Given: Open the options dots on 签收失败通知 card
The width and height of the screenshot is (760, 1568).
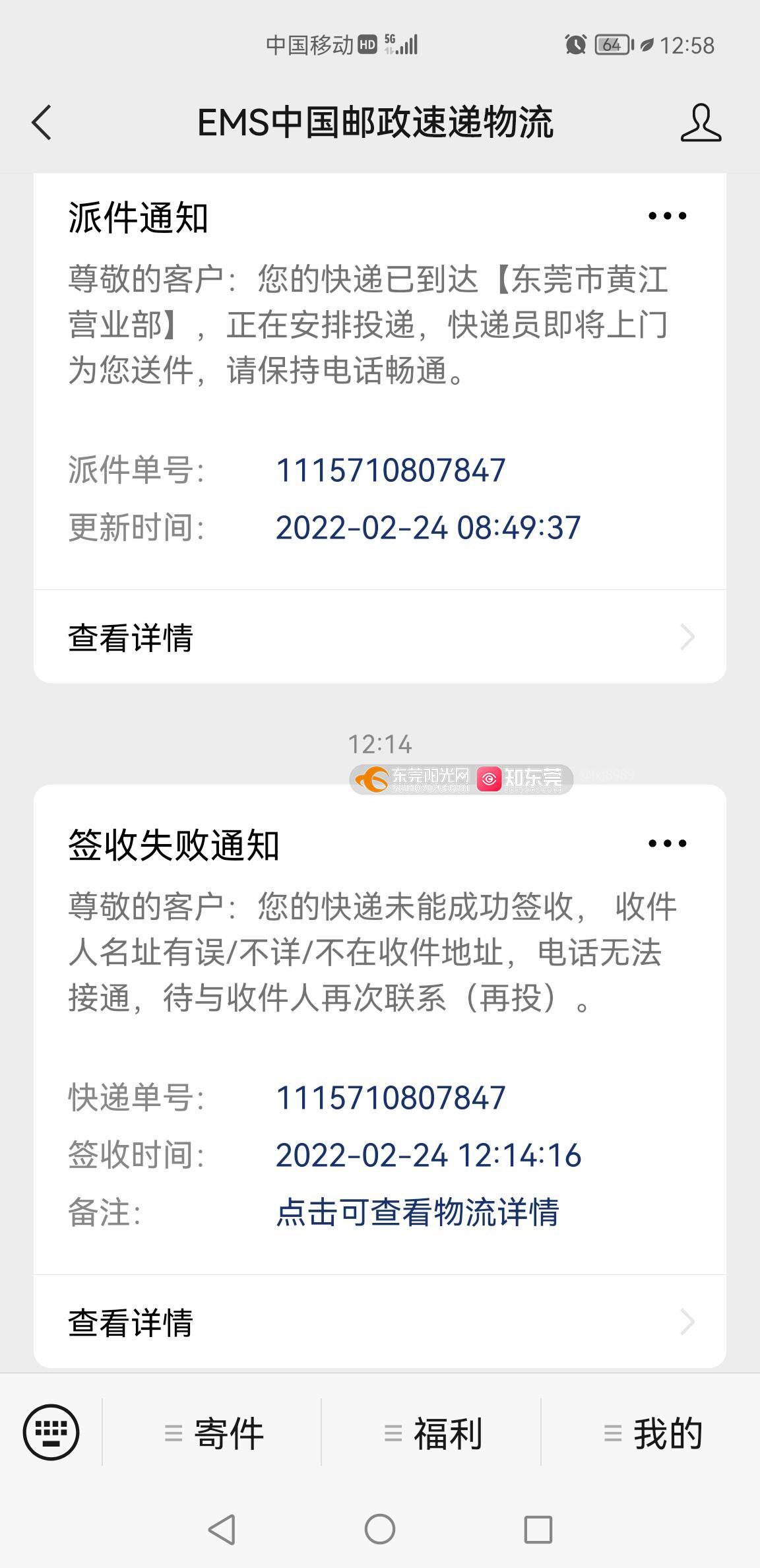Looking at the screenshot, I should pyautogui.click(x=667, y=843).
